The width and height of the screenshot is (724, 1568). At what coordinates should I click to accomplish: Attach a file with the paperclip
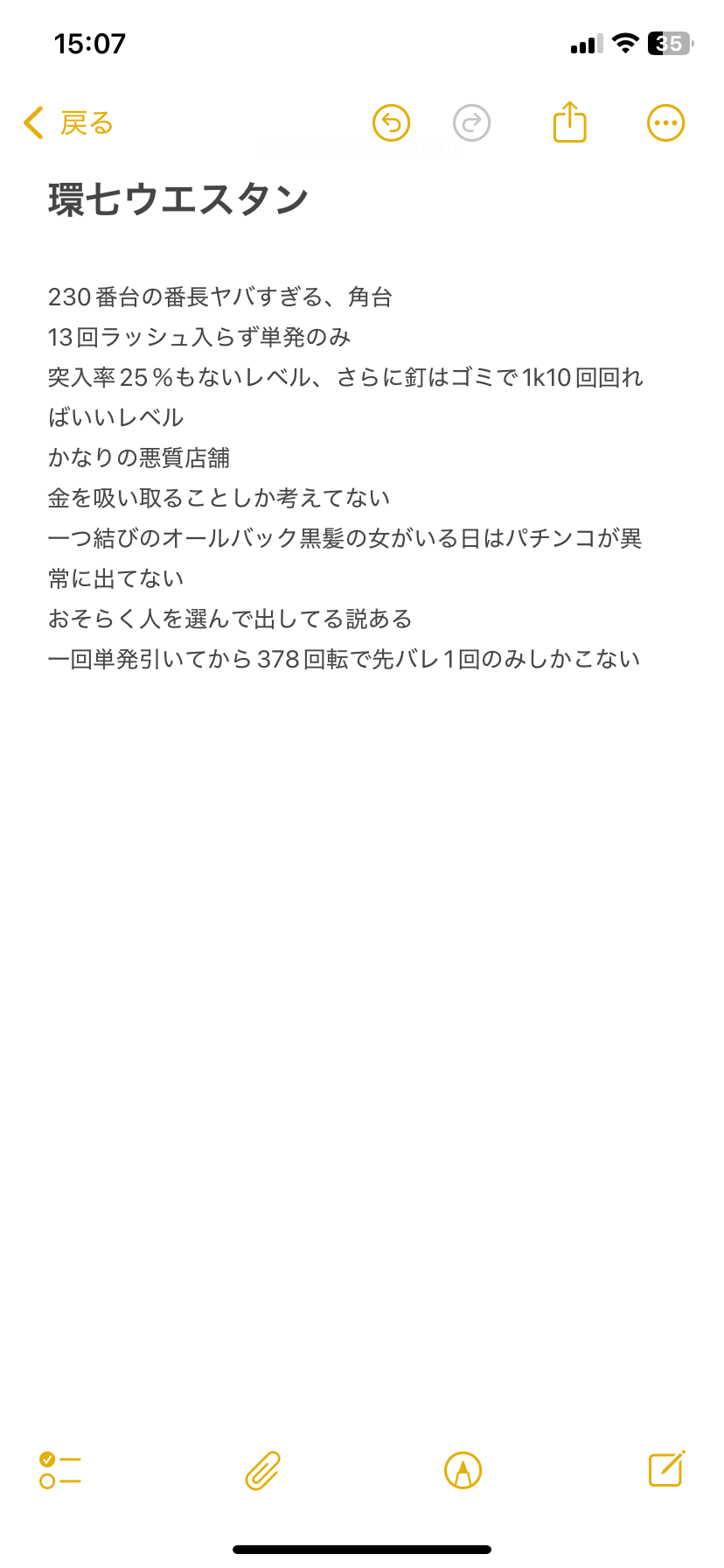pyautogui.click(x=262, y=1470)
